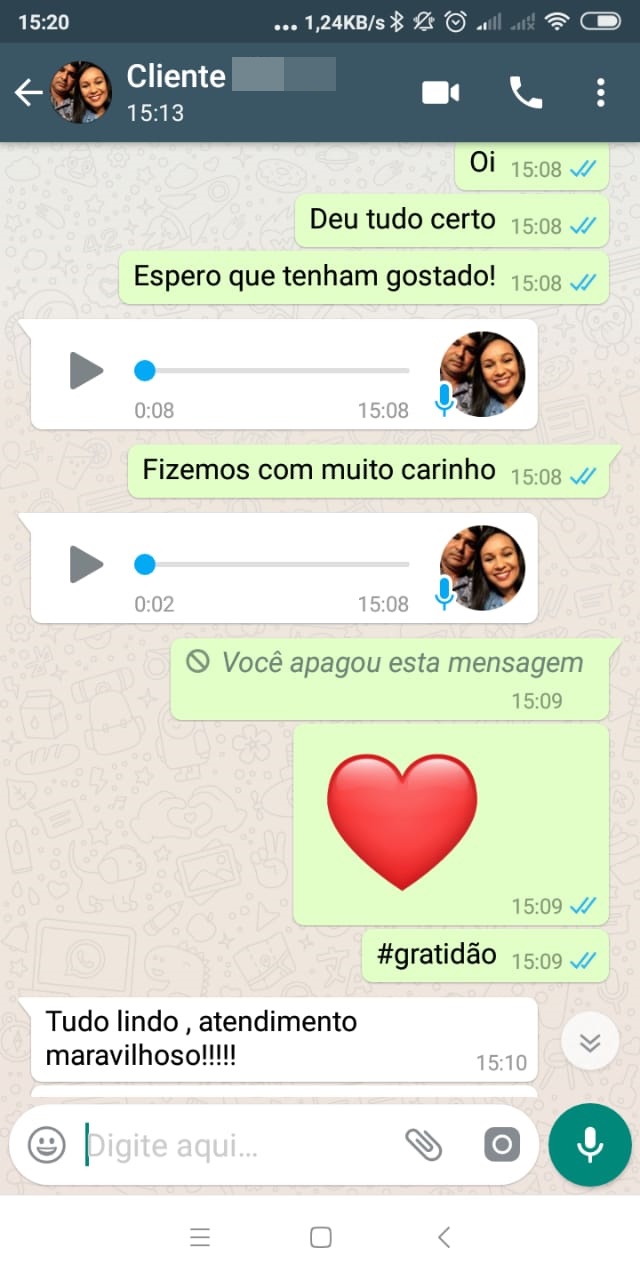Open the attachment options
This screenshot has width=640, height=1280.
click(424, 1144)
